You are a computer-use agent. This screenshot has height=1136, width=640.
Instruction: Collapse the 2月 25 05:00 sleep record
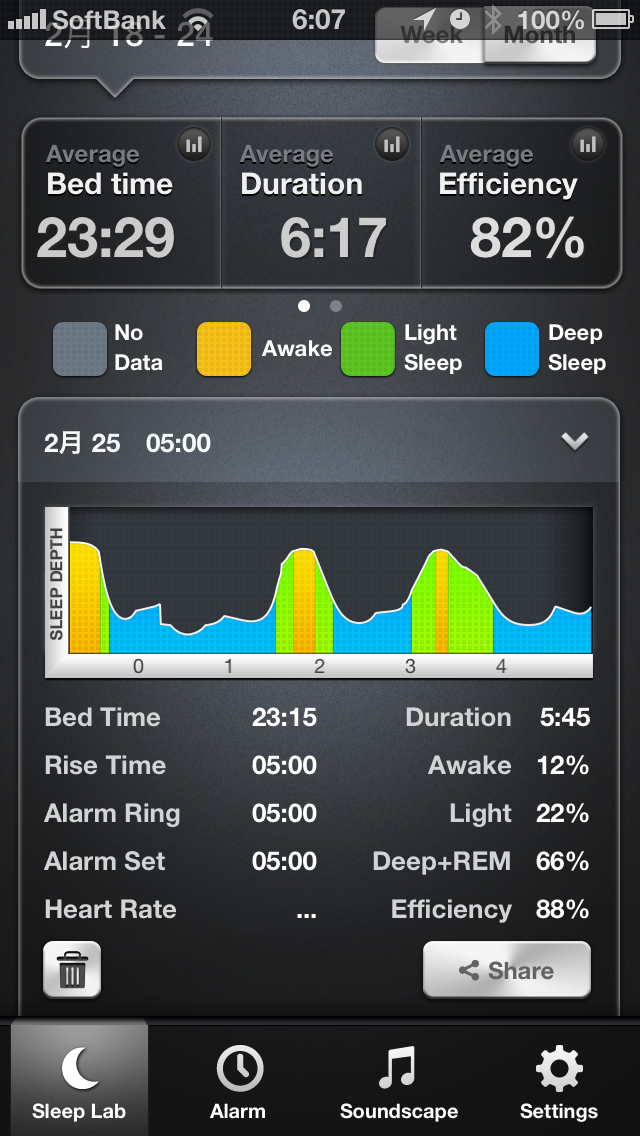574,442
